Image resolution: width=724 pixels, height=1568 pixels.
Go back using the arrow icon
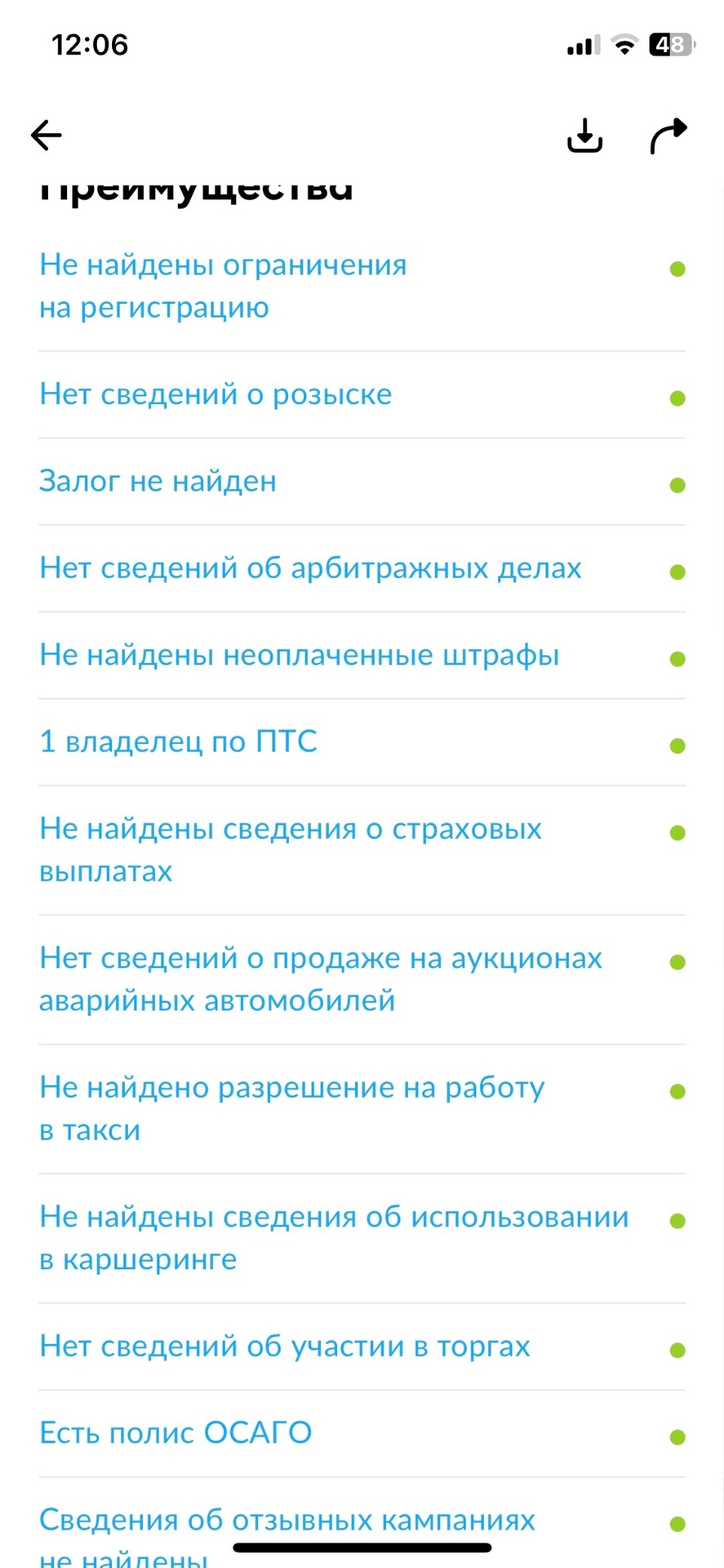(x=47, y=135)
